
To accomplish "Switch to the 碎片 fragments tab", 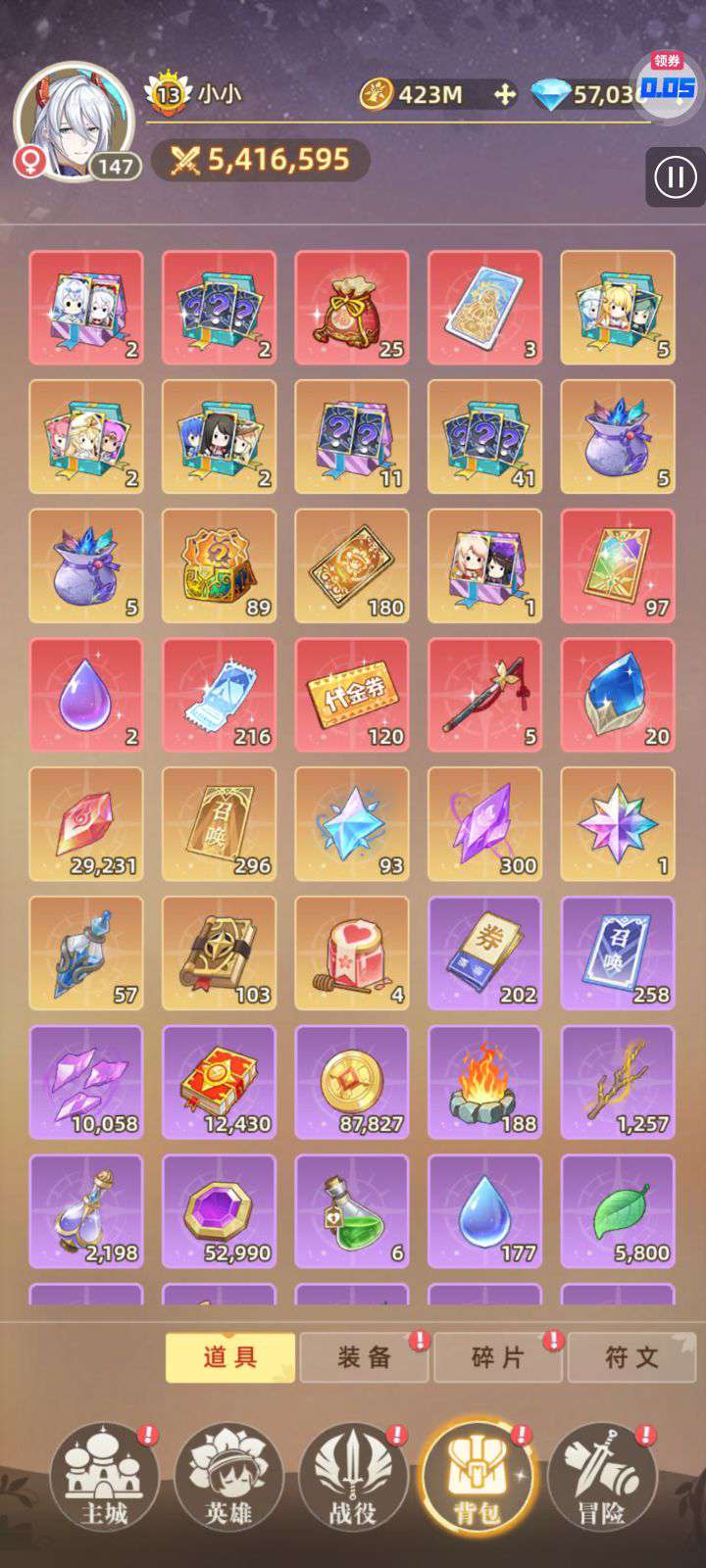I will click(x=498, y=1357).
